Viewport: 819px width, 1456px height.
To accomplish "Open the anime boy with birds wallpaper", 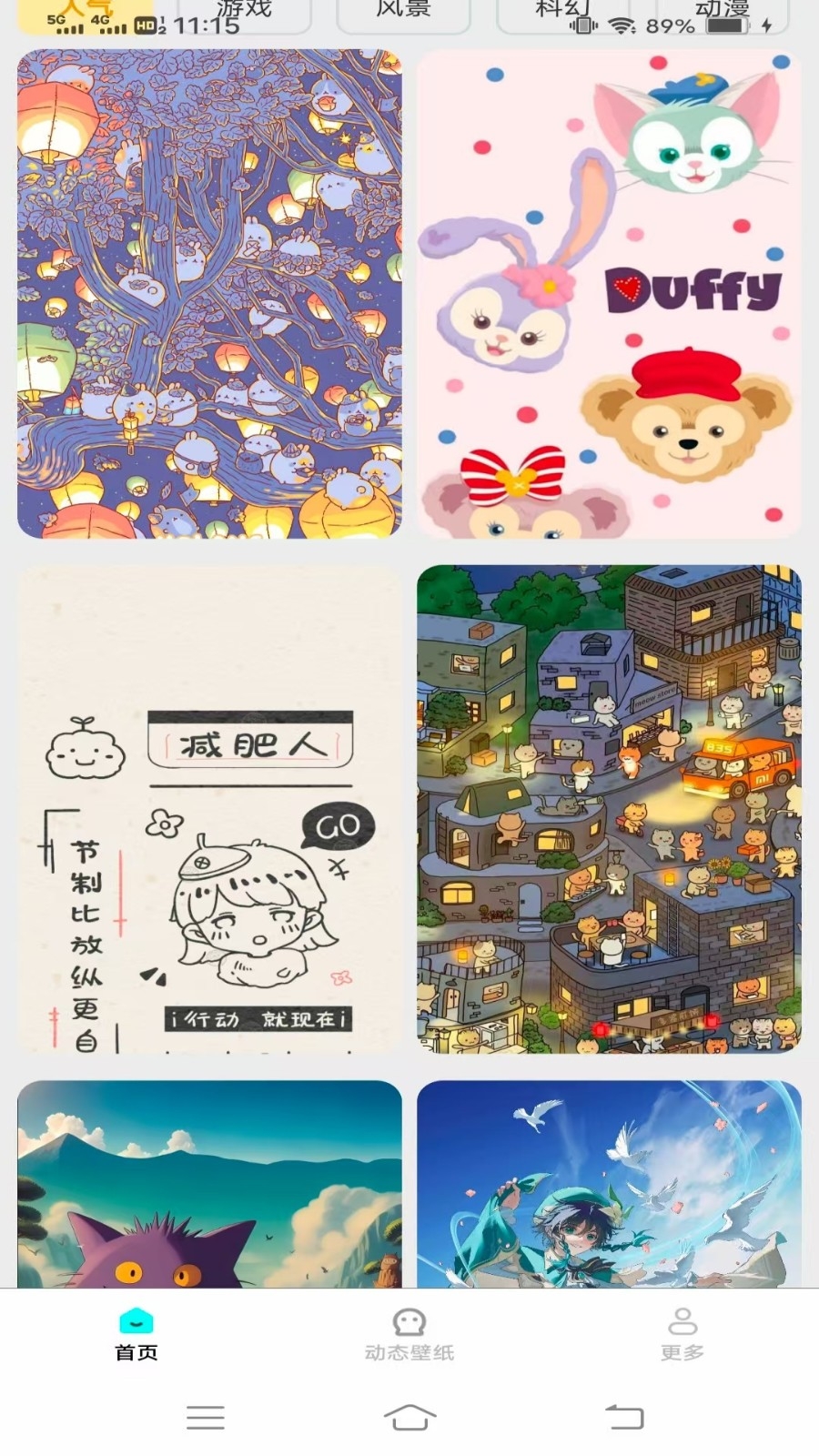I will [x=609, y=1184].
